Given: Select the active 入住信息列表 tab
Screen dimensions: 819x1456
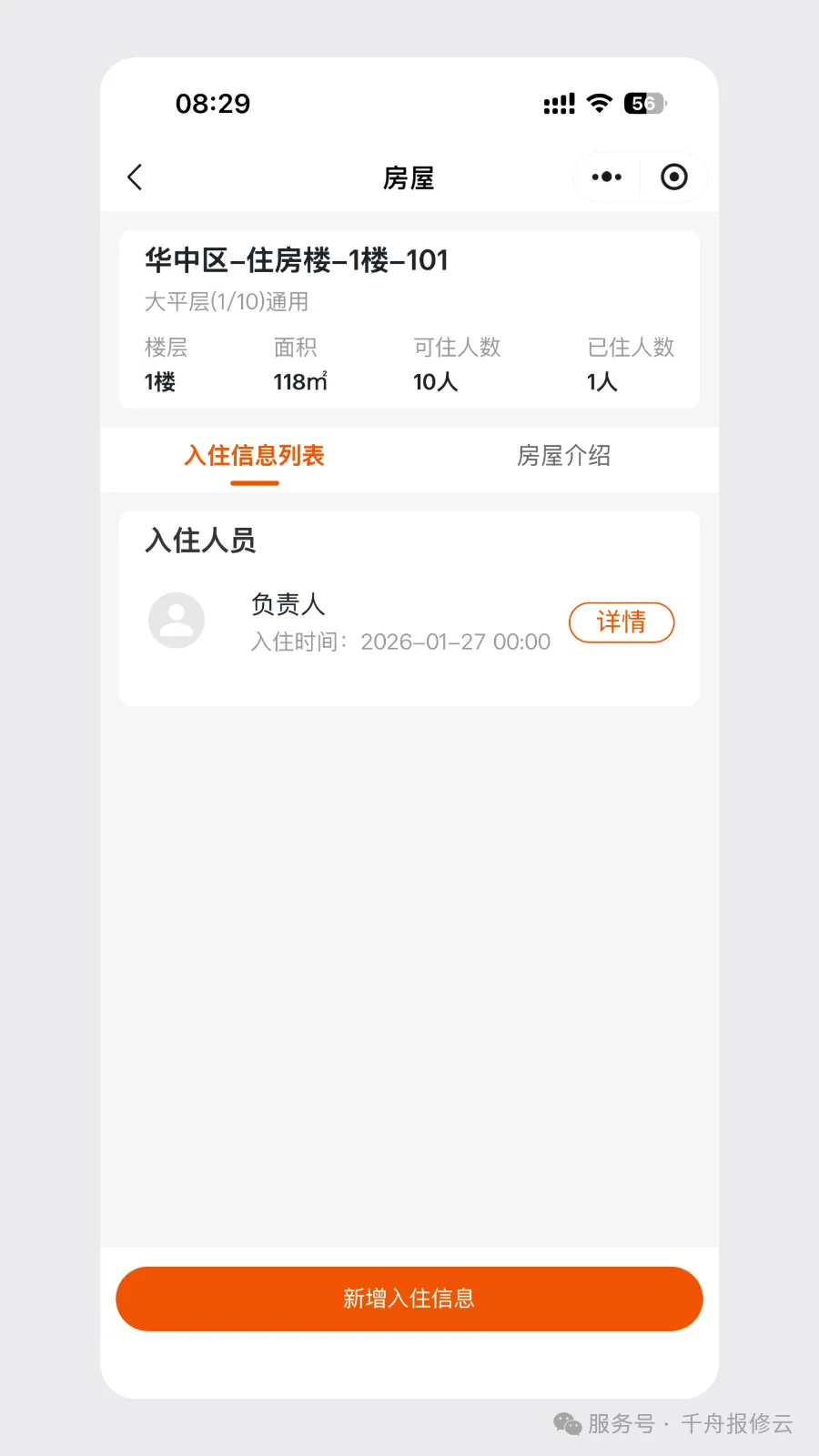Looking at the screenshot, I should 254,456.
